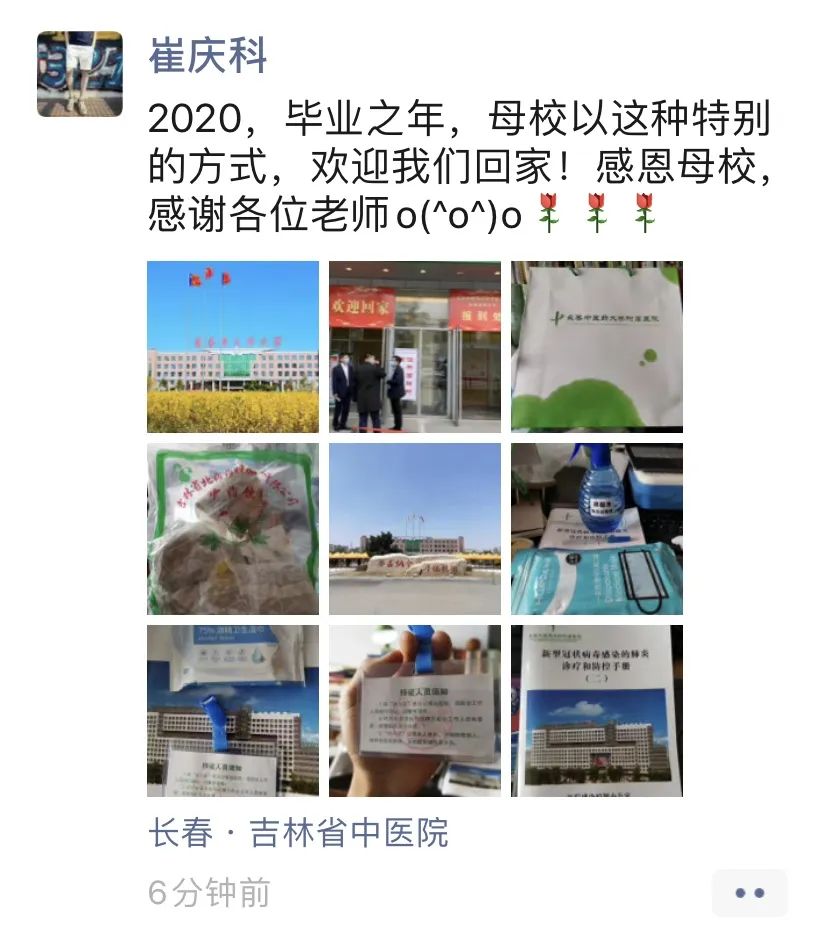This screenshot has width=829, height=928.
Task: View the packaged food bag photo
Action: click(x=233, y=529)
